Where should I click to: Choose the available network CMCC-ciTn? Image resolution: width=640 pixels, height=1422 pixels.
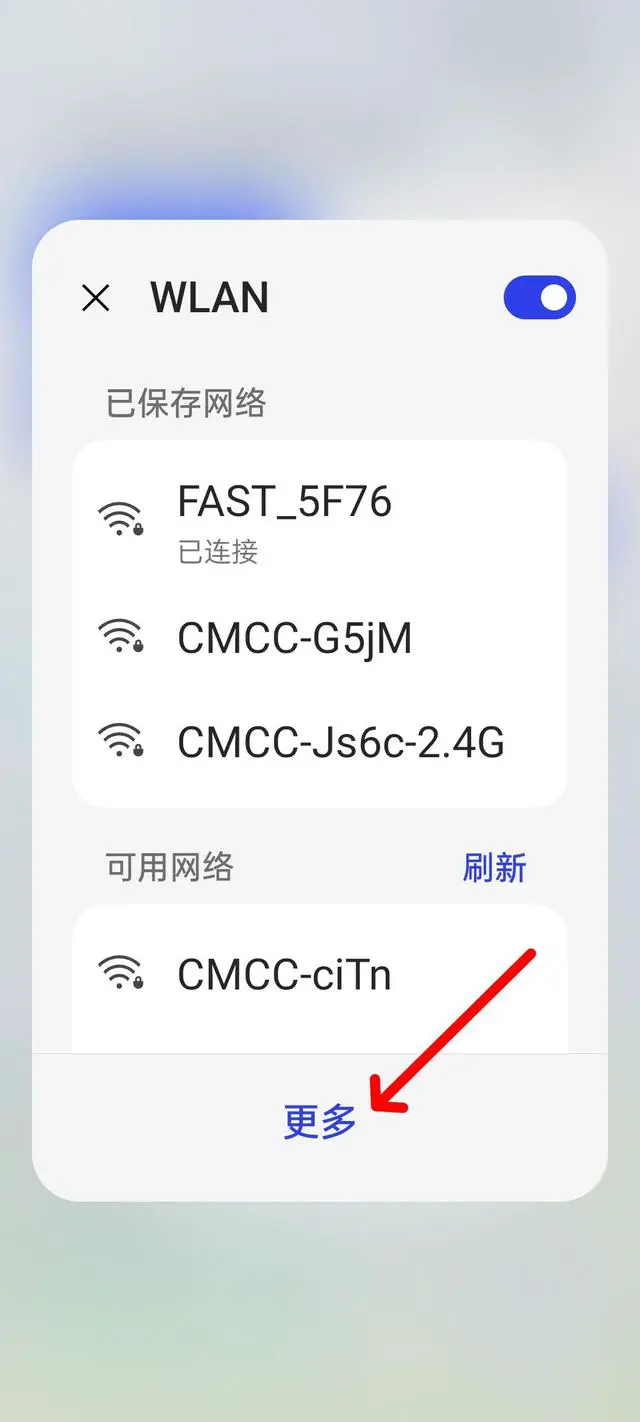320,973
